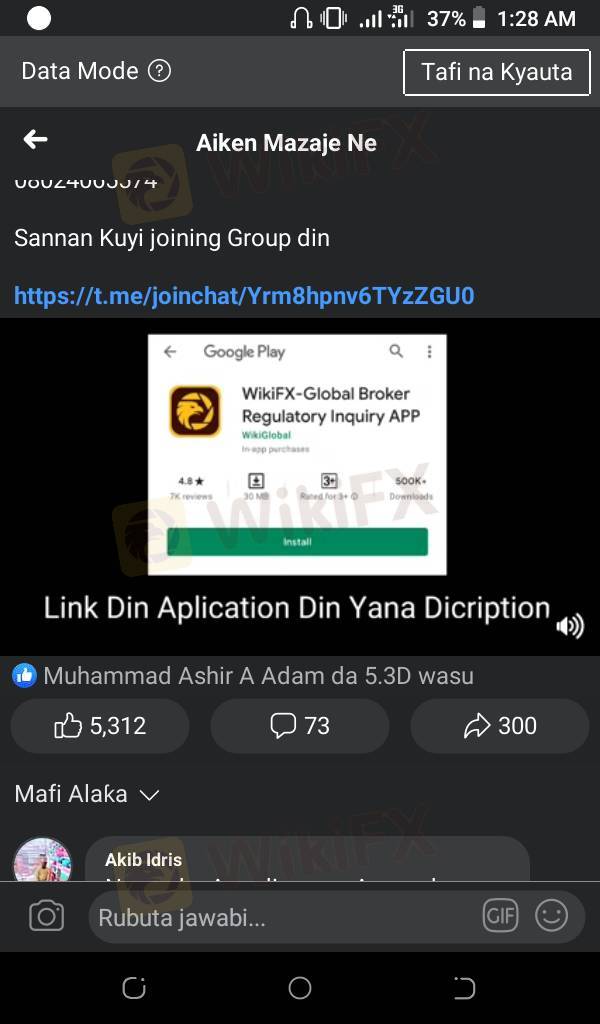This screenshot has width=600, height=1024.
Task: View who reacted: Muhammad Ashir A Adam
Action: (x=258, y=676)
